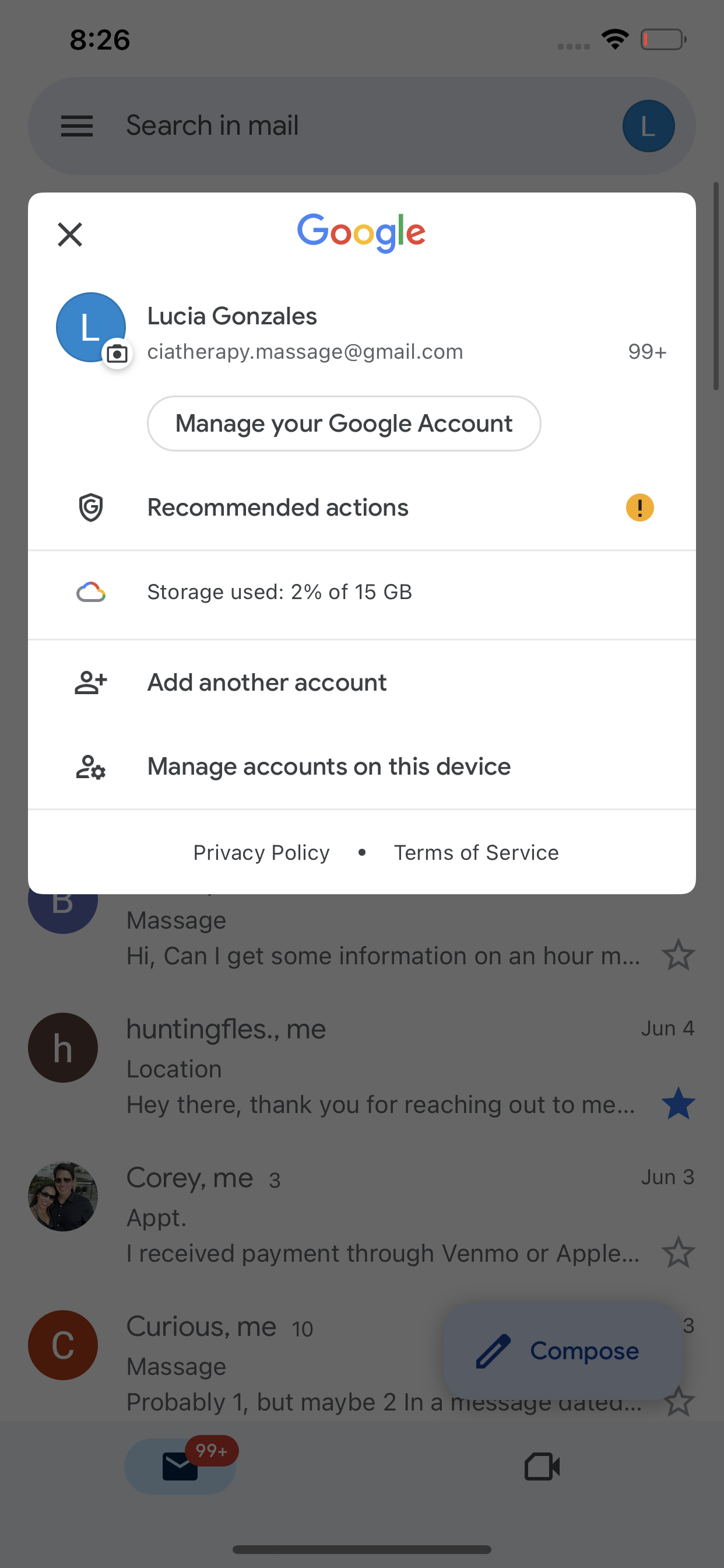Change profile photo via camera badge
This screenshot has width=724, height=1568.
pyautogui.click(x=117, y=353)
